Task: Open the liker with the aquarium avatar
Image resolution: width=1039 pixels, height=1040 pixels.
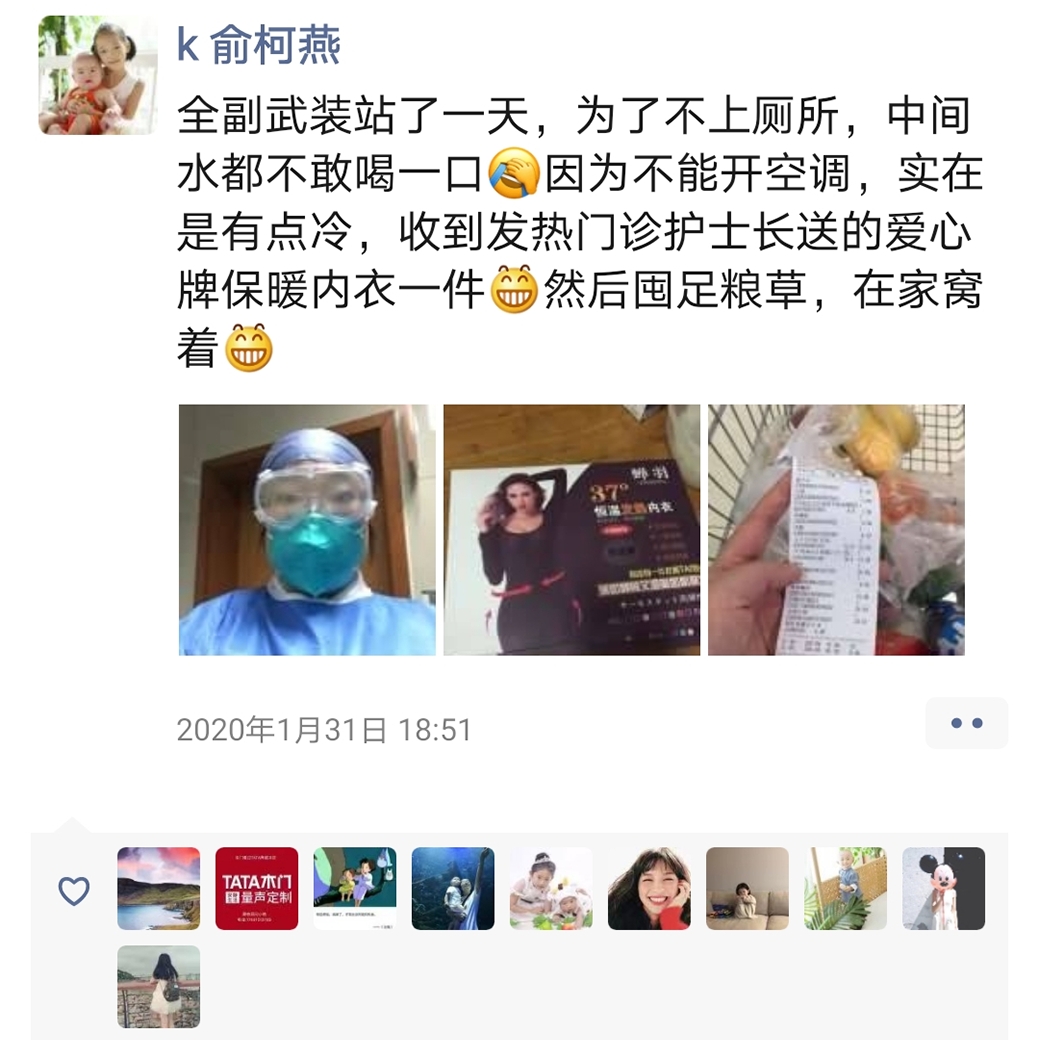Action: (453, 888)
